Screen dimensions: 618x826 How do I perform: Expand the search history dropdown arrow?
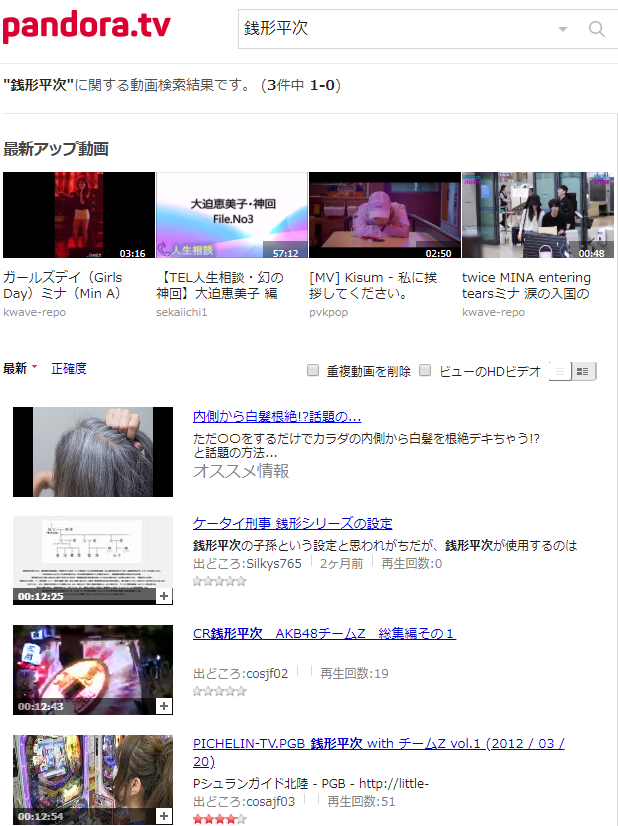tap(563, 29)
